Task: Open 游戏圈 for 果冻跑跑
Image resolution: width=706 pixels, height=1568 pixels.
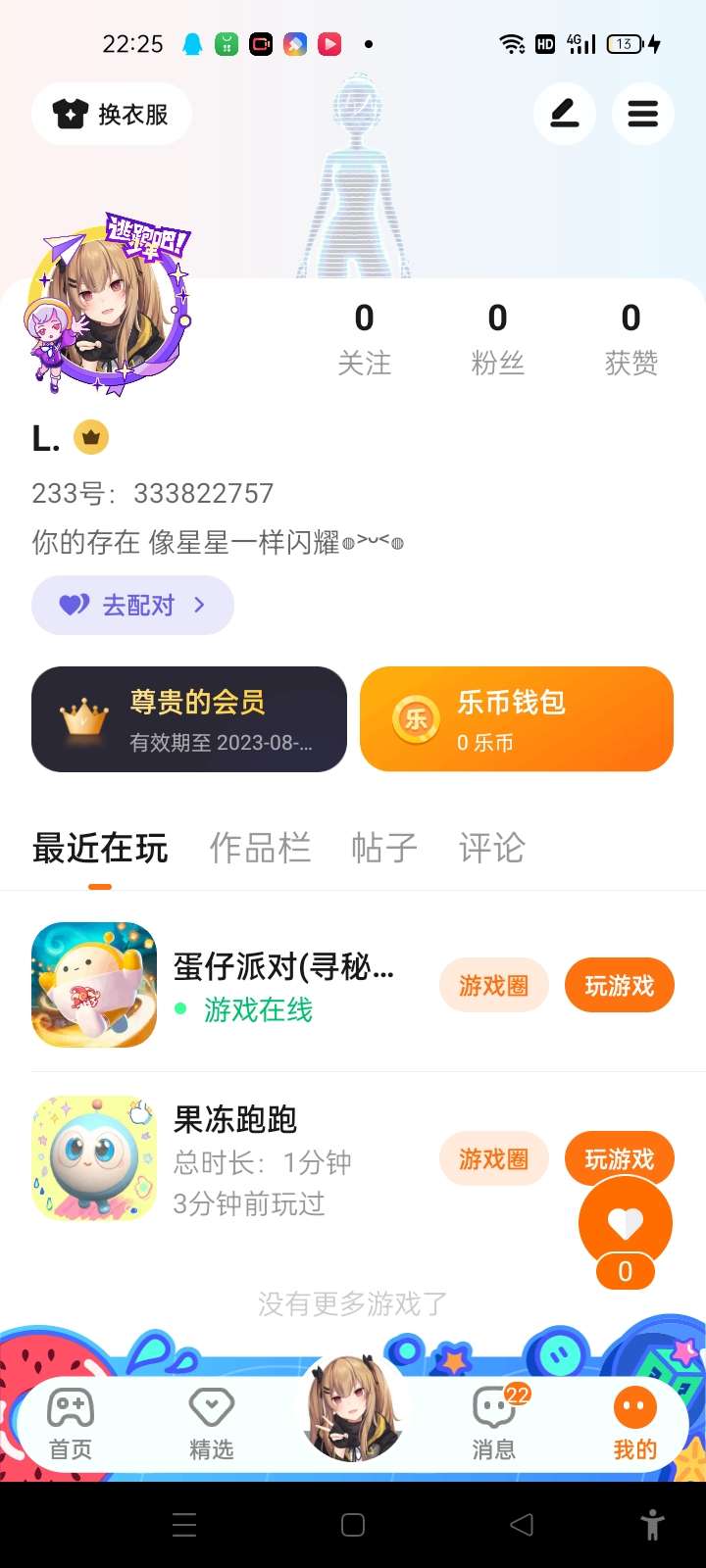Action: pos(493,1158)
